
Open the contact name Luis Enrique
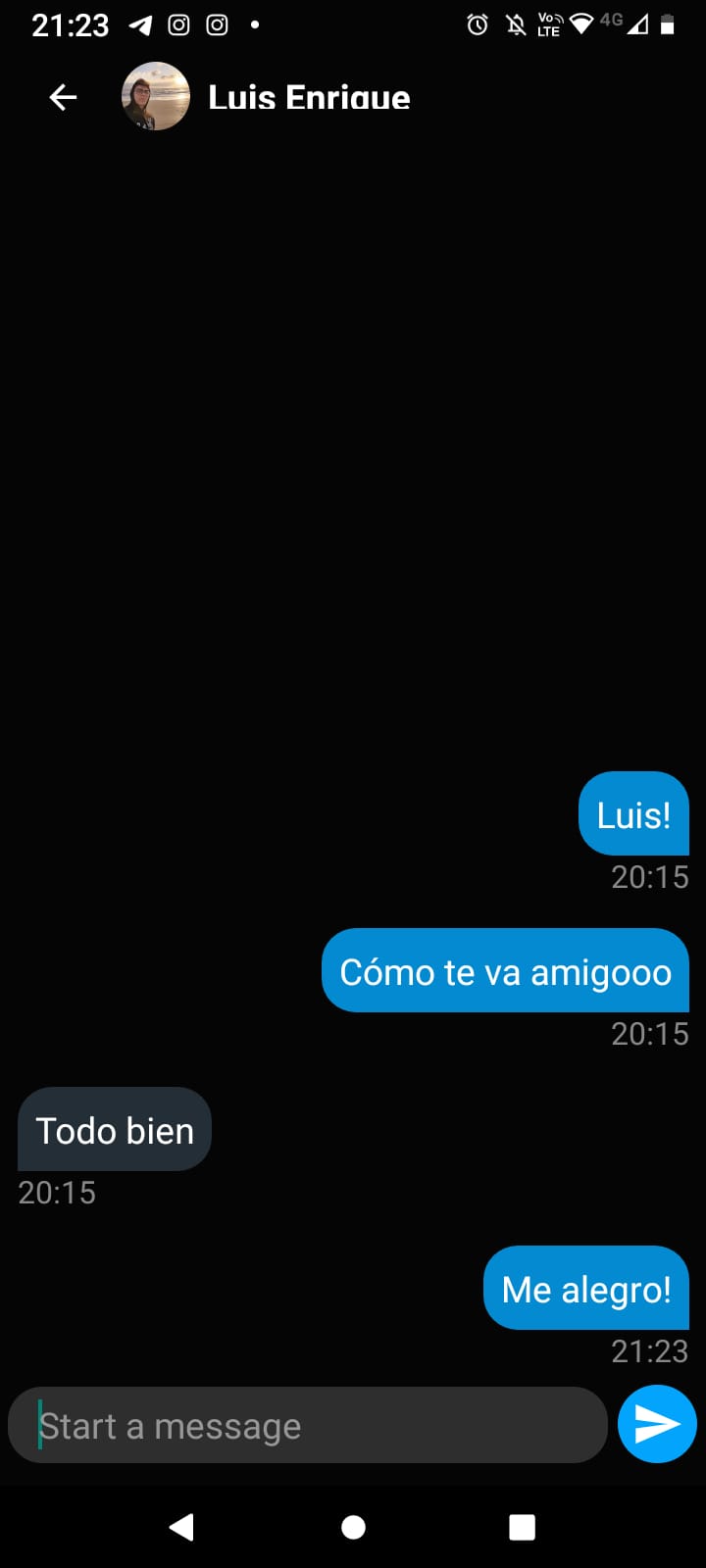[309, 97]
